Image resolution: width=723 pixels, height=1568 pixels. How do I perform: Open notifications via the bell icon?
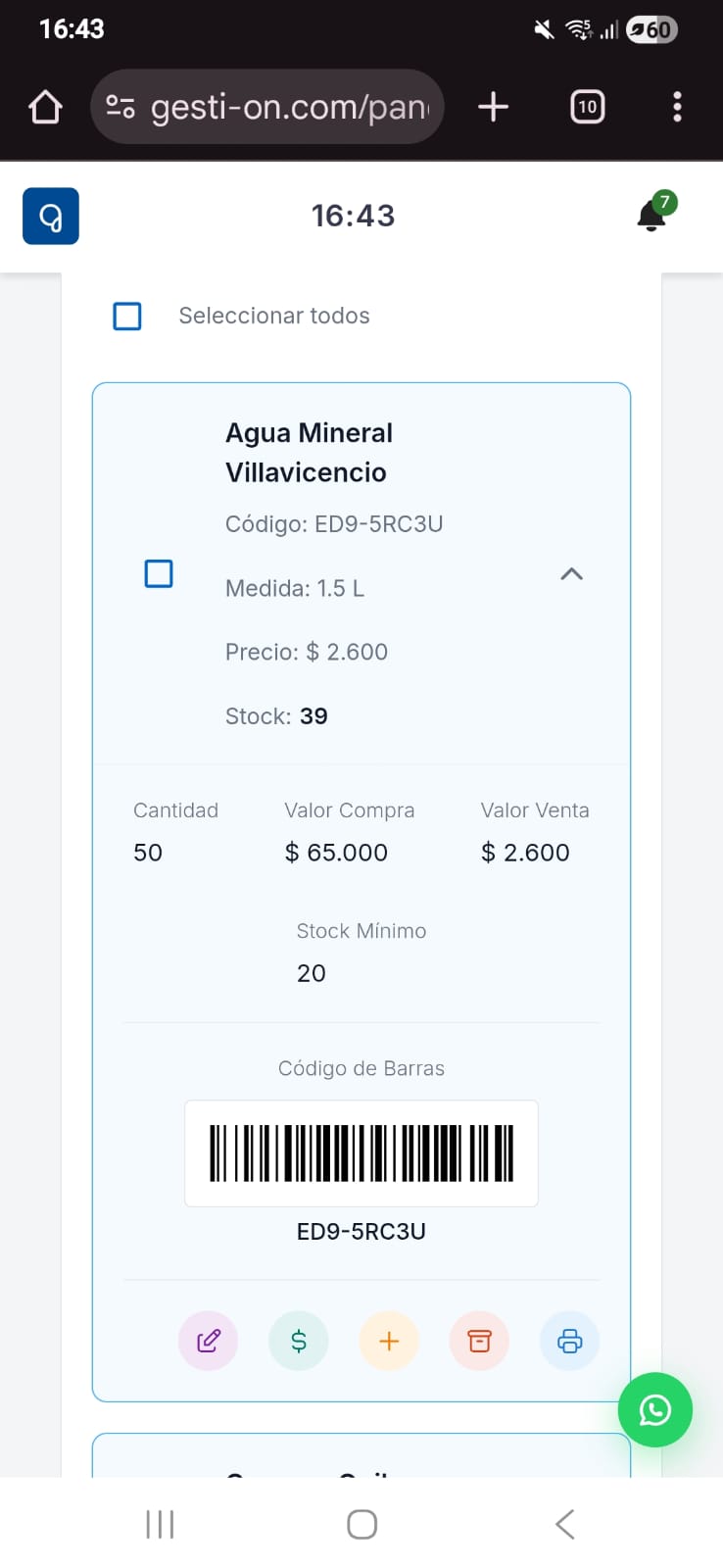click(650, 215)
